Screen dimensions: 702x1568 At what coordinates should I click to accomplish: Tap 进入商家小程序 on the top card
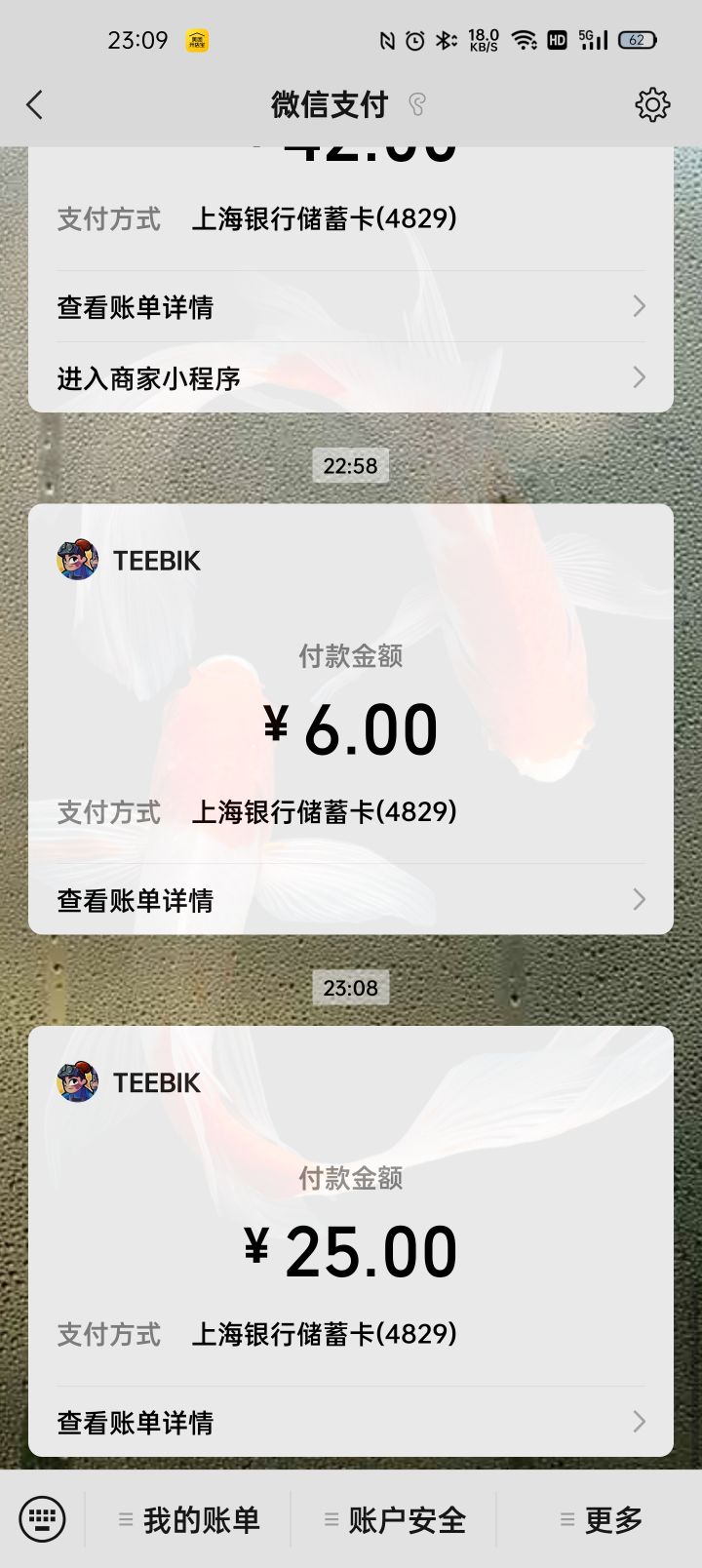[x=146, y=378]
